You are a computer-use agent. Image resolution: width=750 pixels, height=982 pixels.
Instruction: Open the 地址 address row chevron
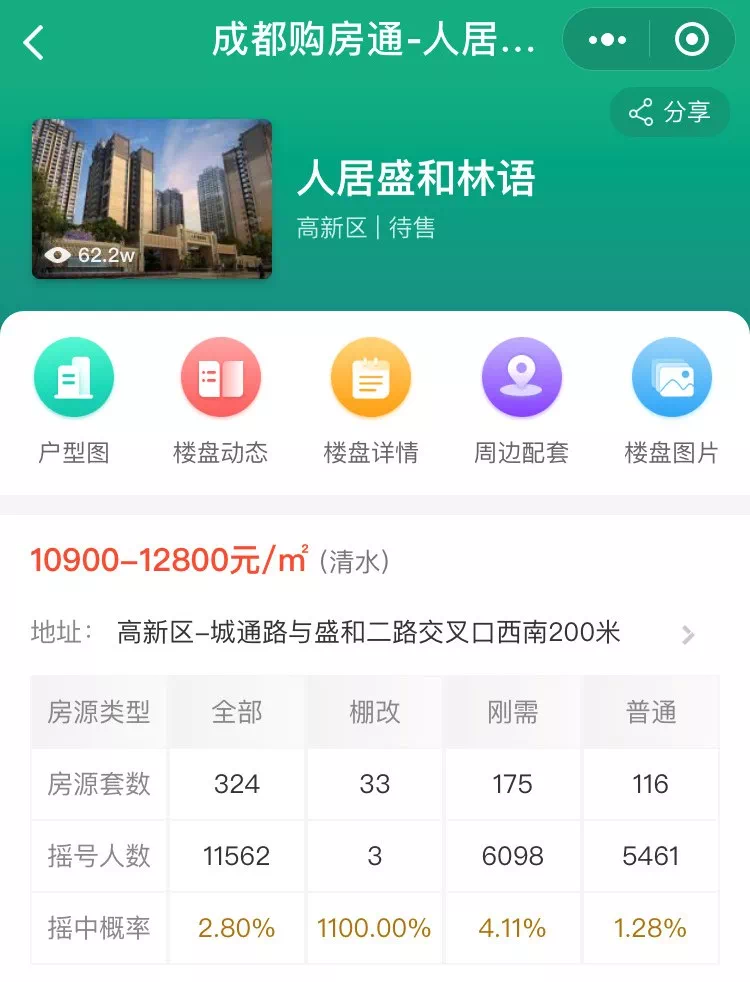click(x=687, y=635)
